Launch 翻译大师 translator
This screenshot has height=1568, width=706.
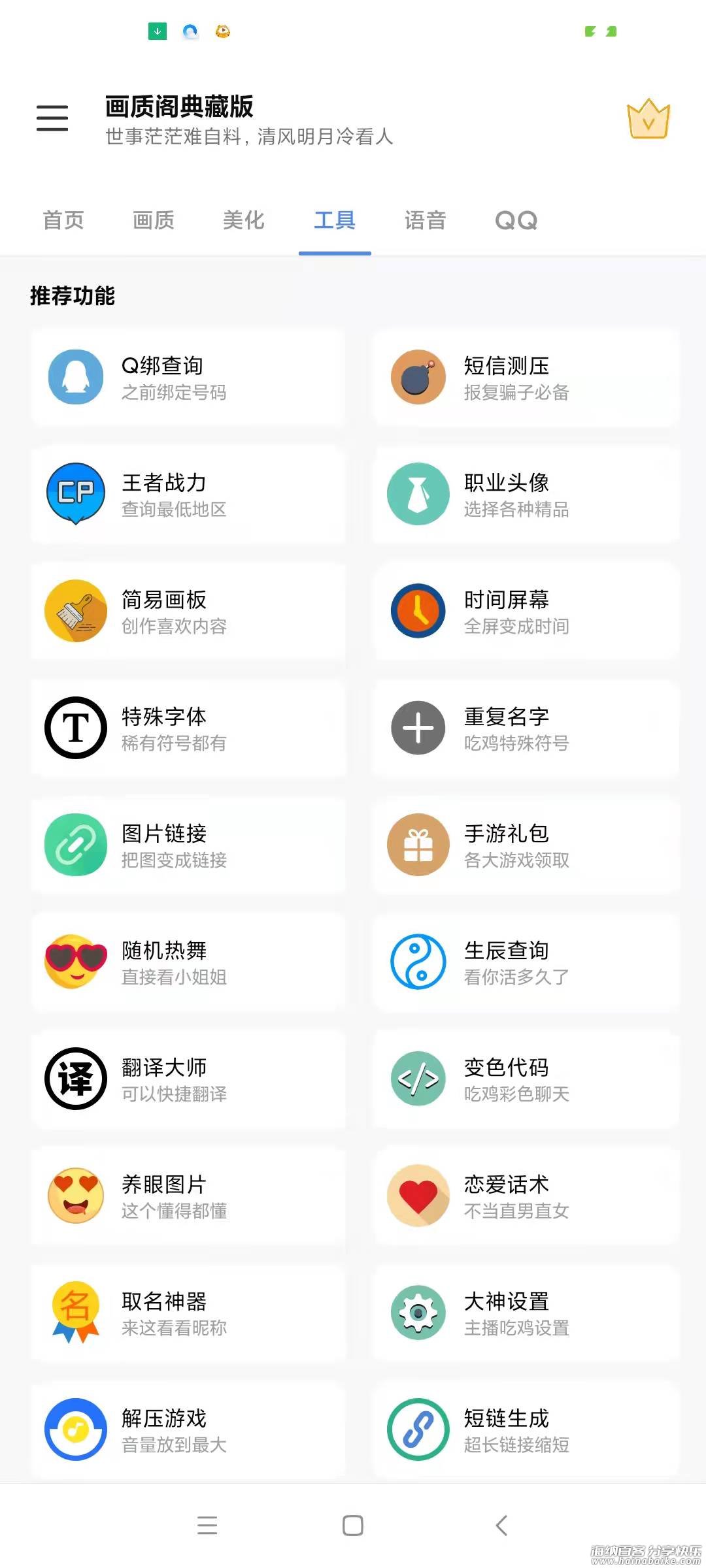[188, 1079]
